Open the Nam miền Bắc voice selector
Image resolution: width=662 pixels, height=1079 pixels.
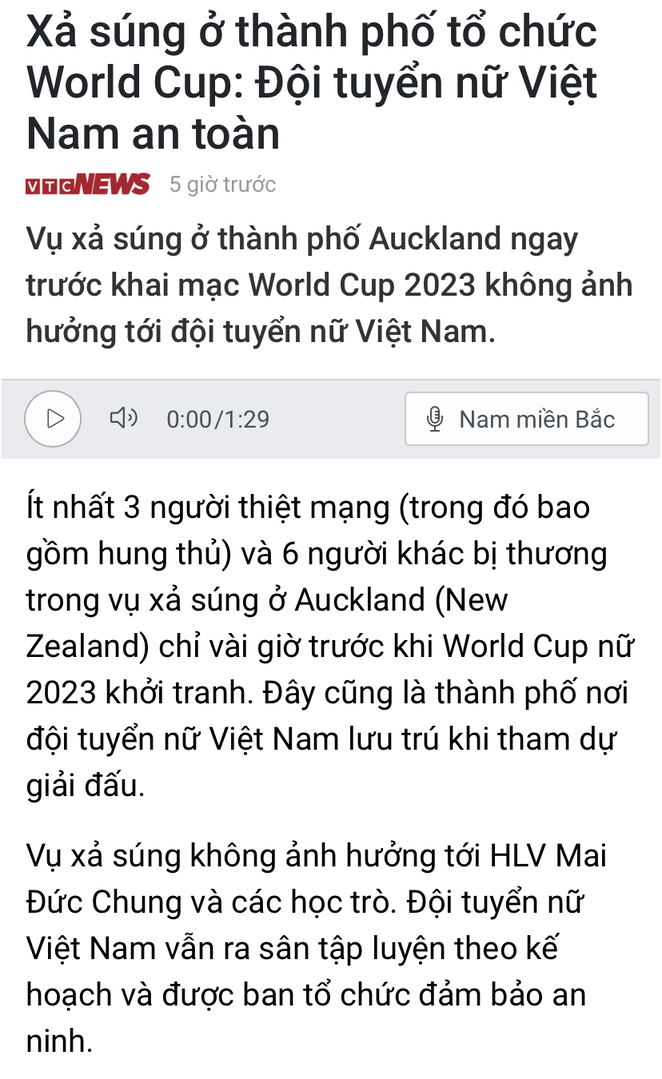pyautogui.click(x=526, y=419)
